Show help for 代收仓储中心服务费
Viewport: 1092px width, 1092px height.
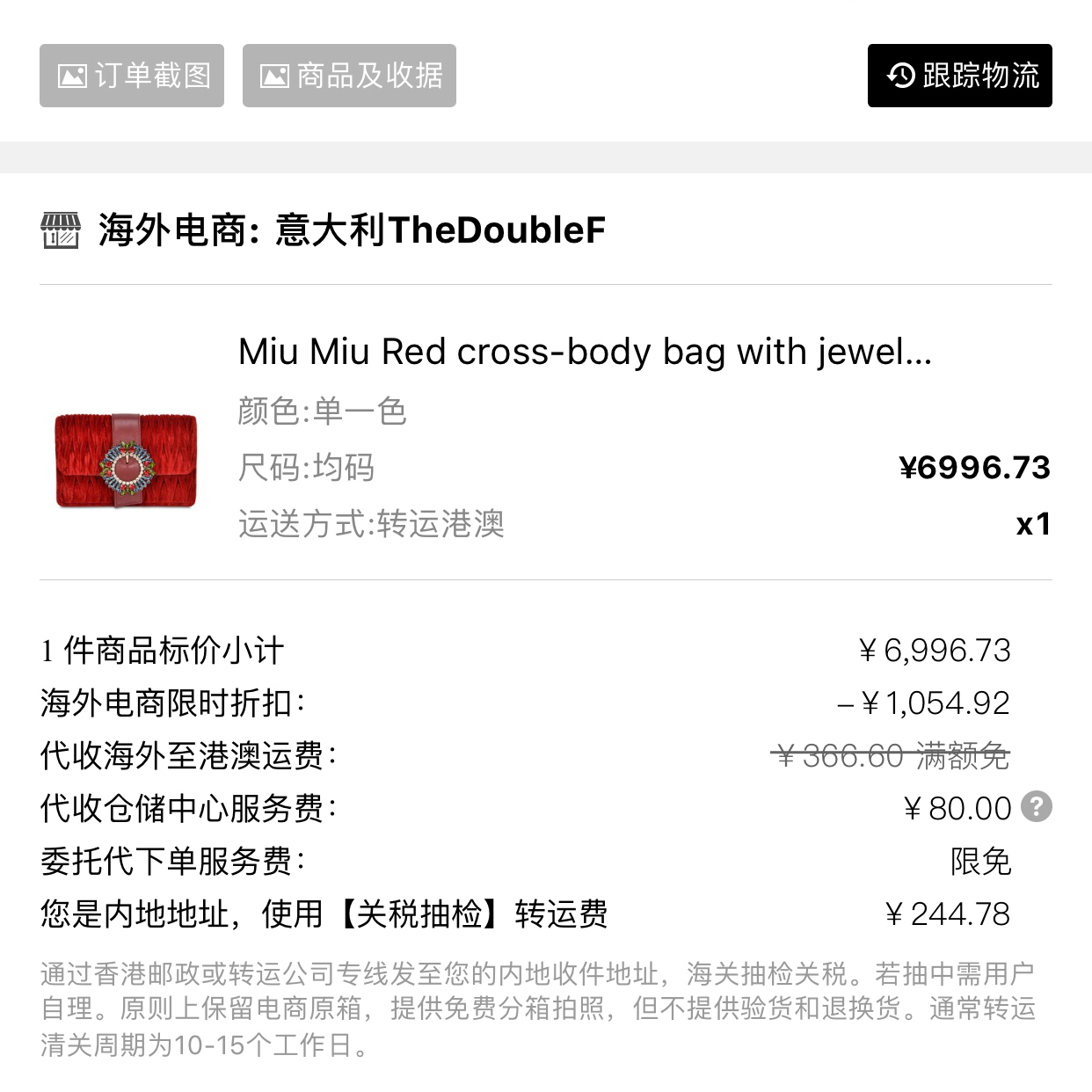1037,805
